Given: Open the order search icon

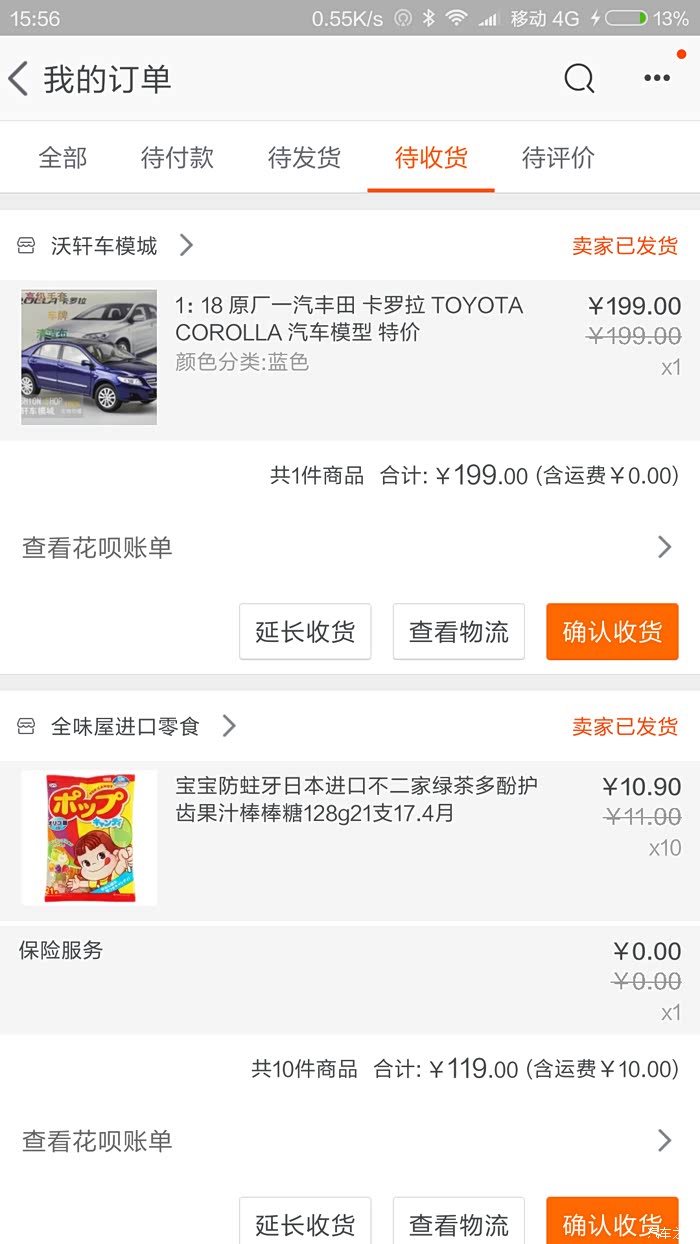Looking at the screenshot, I should (x=579, y=79).
